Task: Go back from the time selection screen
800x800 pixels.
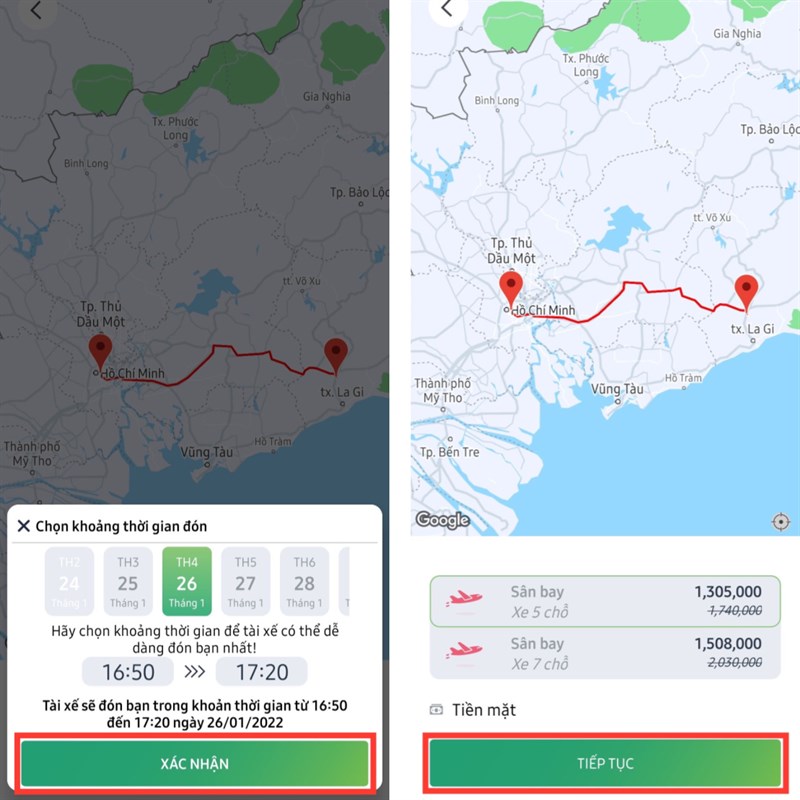Action: coord(37,12)
